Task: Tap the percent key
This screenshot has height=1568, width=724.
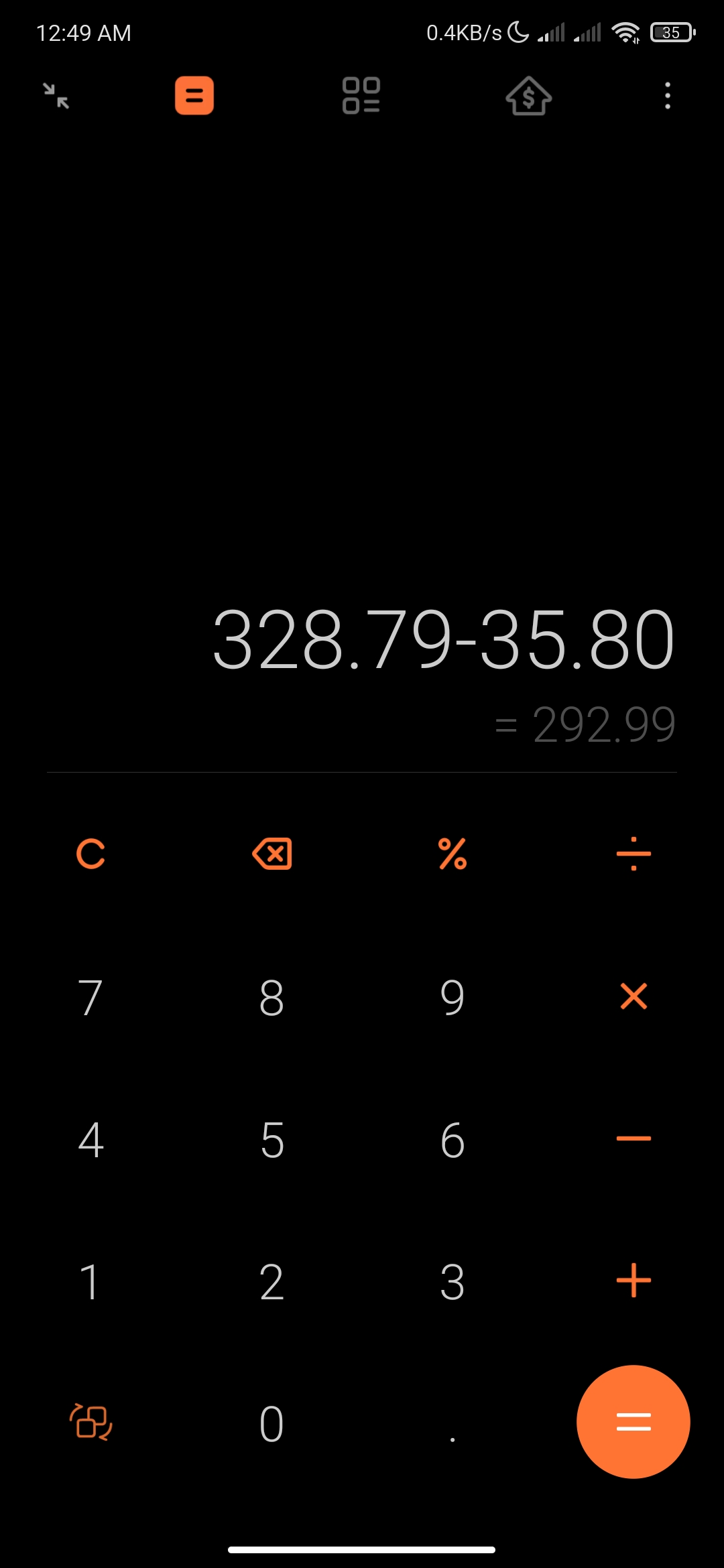Action: 452,854
